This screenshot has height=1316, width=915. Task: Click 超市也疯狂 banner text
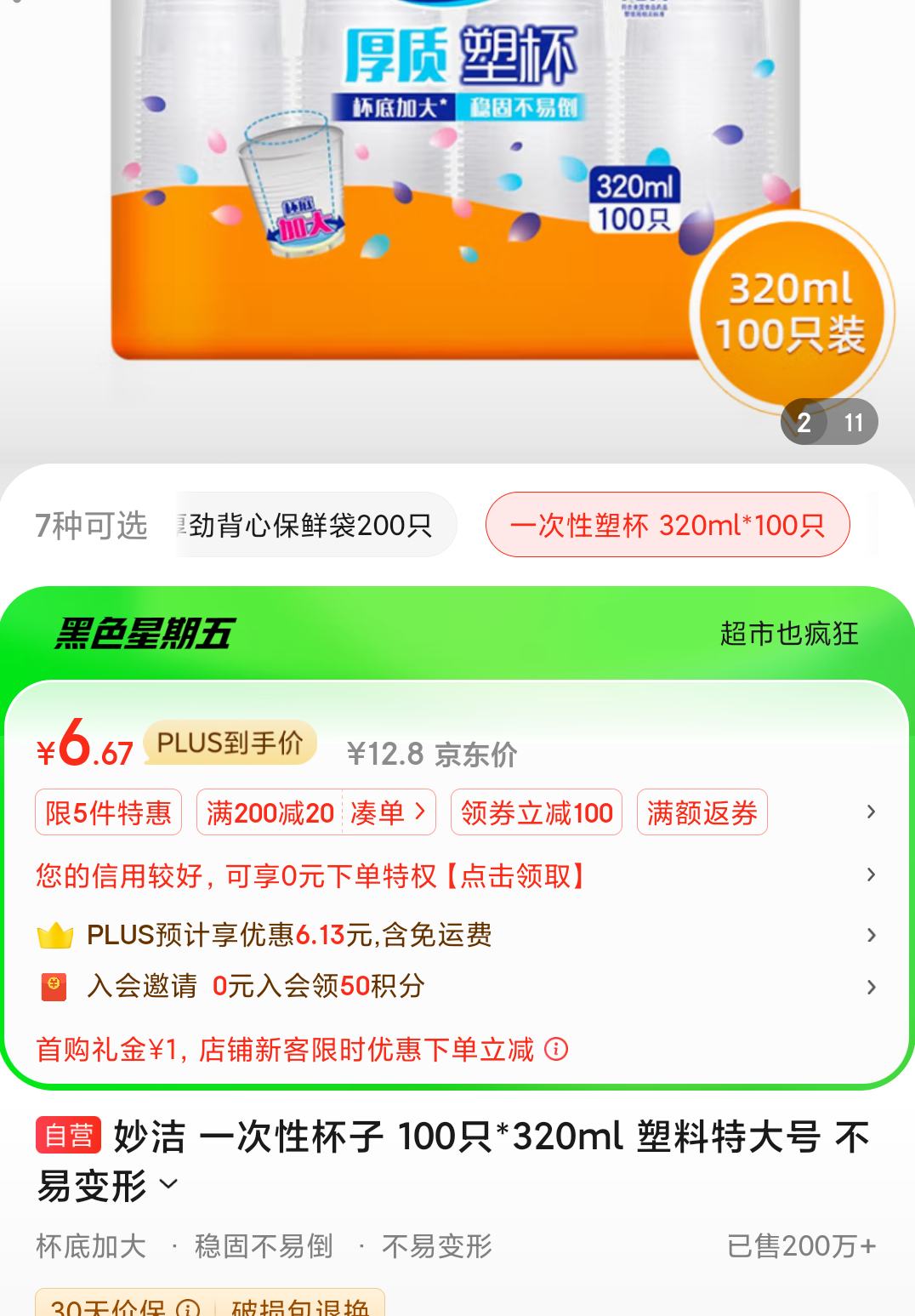pos(787,634)
